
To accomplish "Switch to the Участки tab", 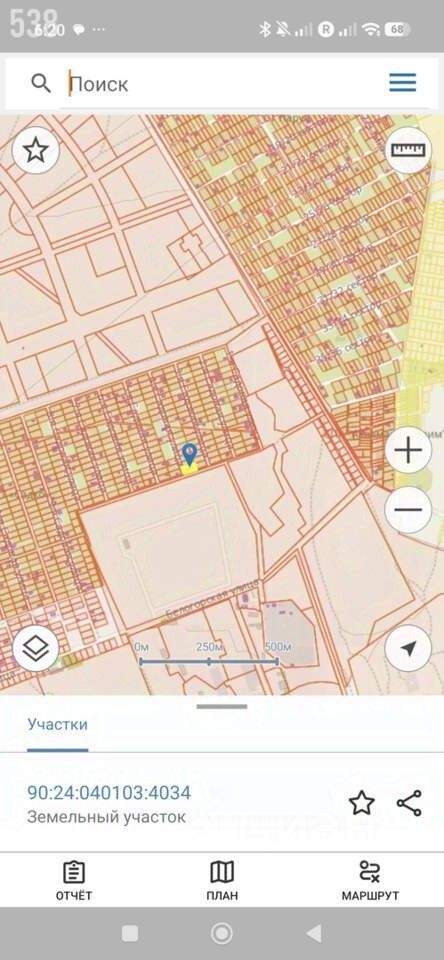I will click(x=58, y=724).
